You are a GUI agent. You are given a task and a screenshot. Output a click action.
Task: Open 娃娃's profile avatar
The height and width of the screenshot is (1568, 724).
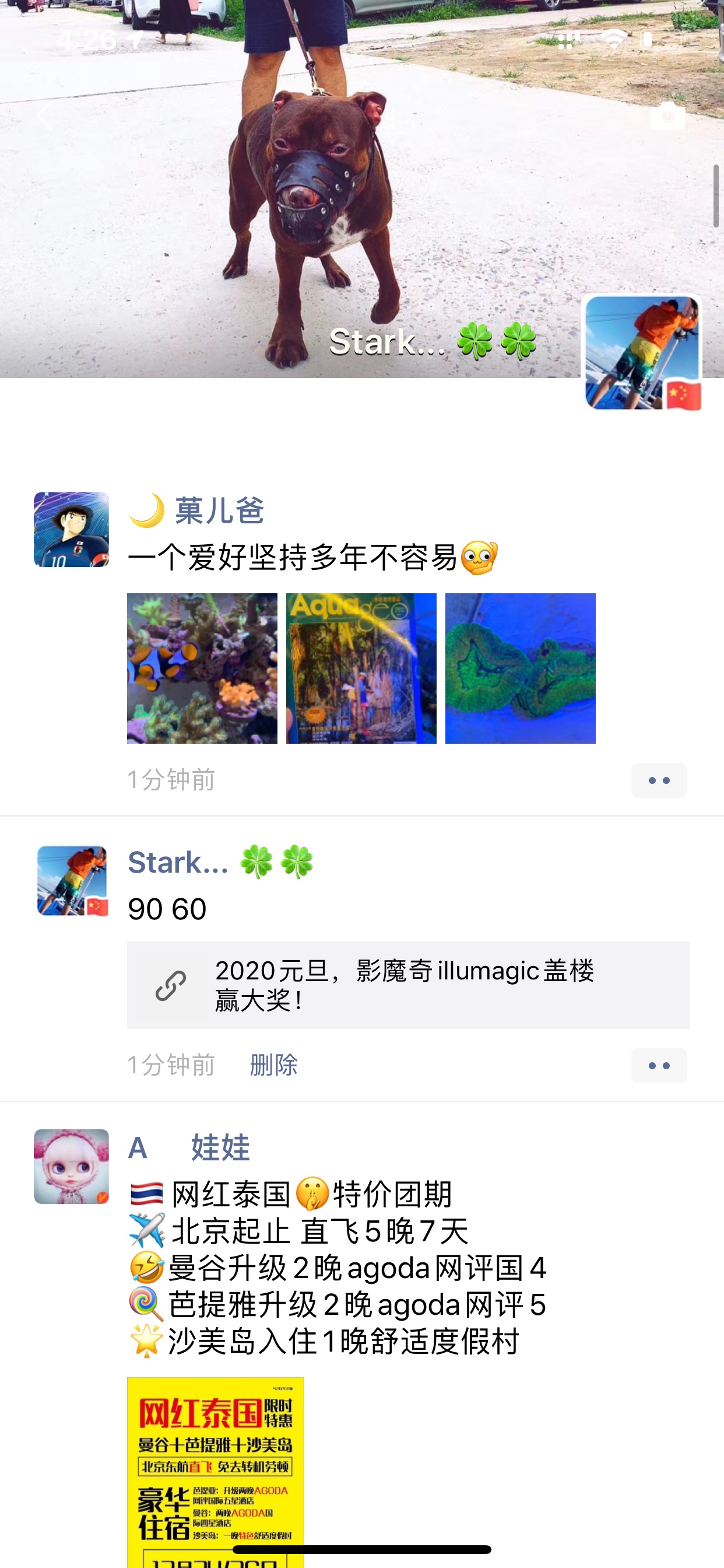click(x=71, y=1166)
